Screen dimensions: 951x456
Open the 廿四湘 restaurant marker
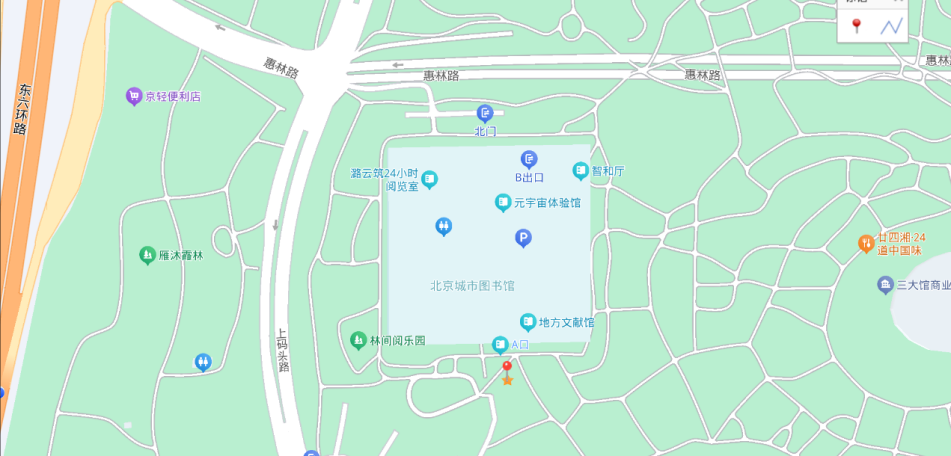click(x=866, y=243)
